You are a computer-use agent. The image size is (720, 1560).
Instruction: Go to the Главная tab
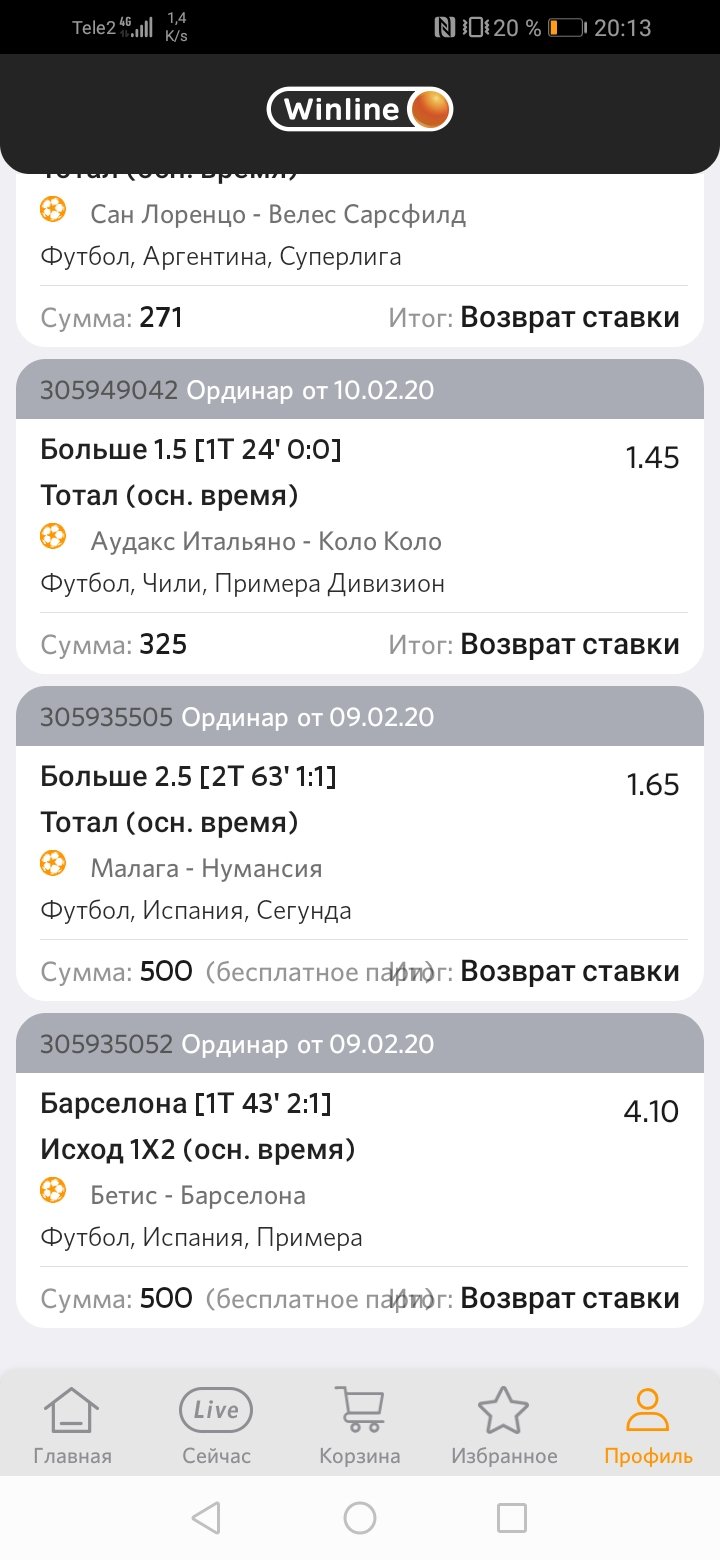(x=72, y=1424)
